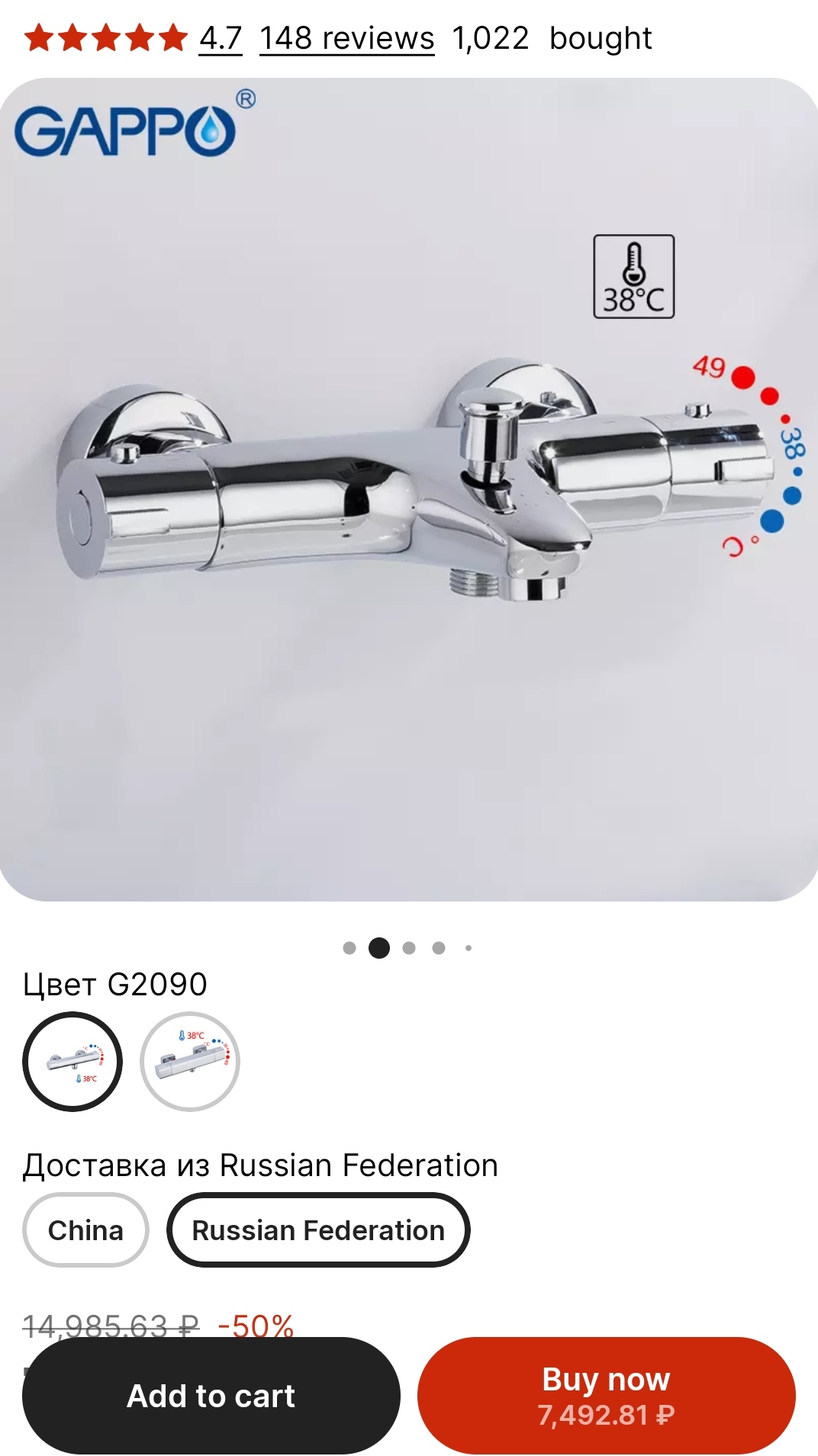Open the 4.7 rating link

pyautogui.click(x=221, y=38)
